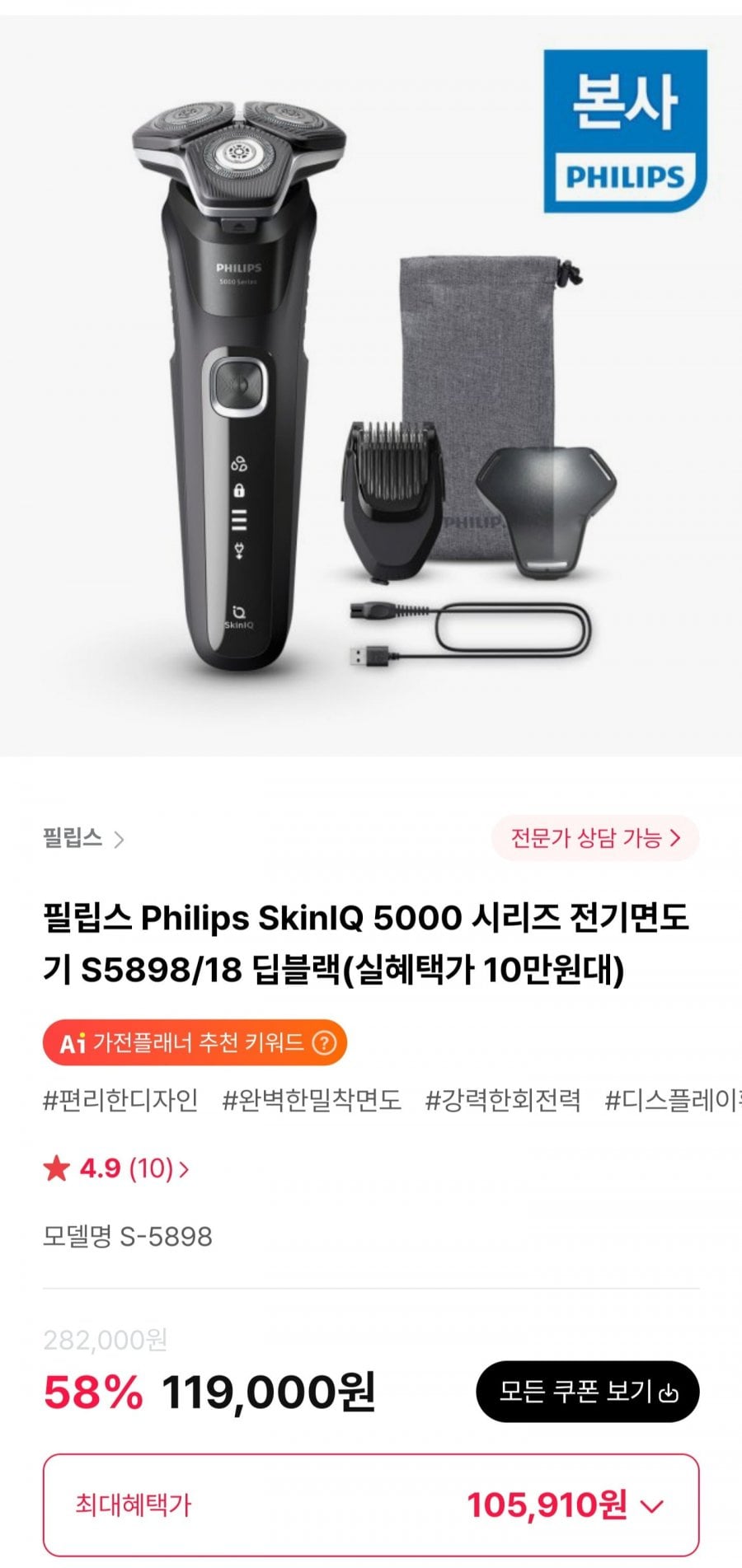Select #강력한회전력 hashtag
The image size is (742, 1568).
pos(503,1100)
